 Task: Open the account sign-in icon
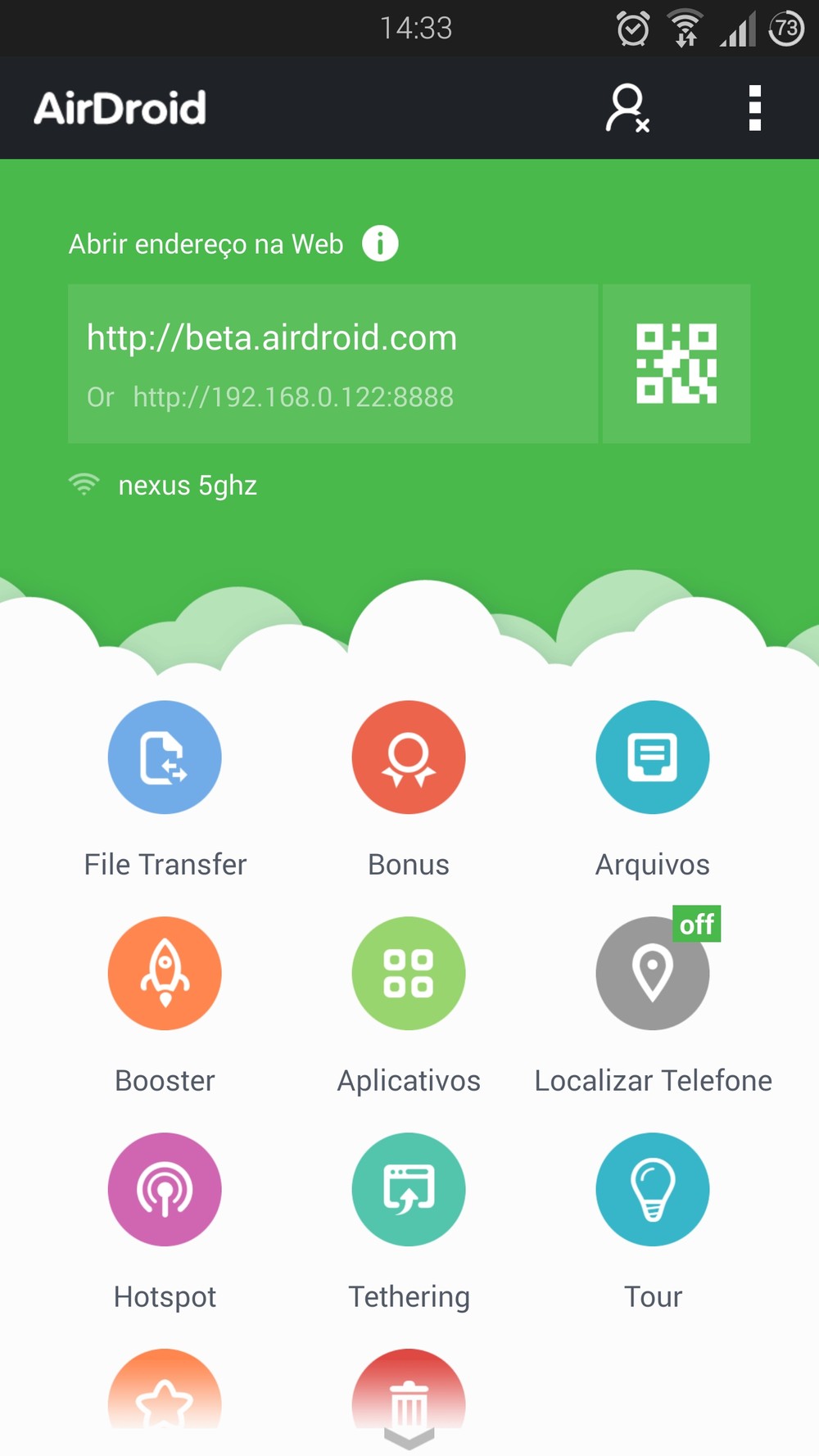pyautogui.click(x=627, y=107)
